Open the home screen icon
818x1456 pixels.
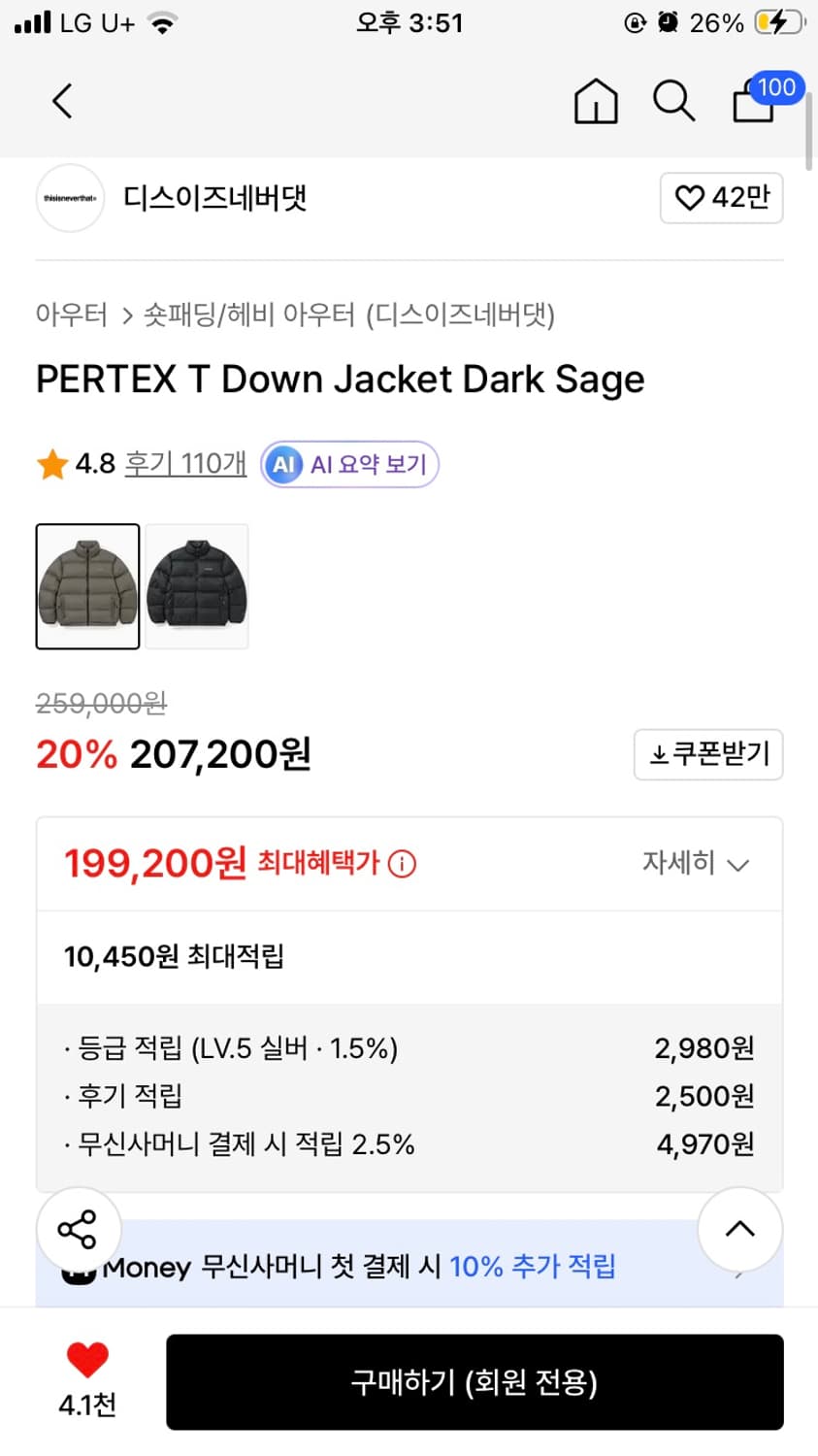tap(596, 100)
